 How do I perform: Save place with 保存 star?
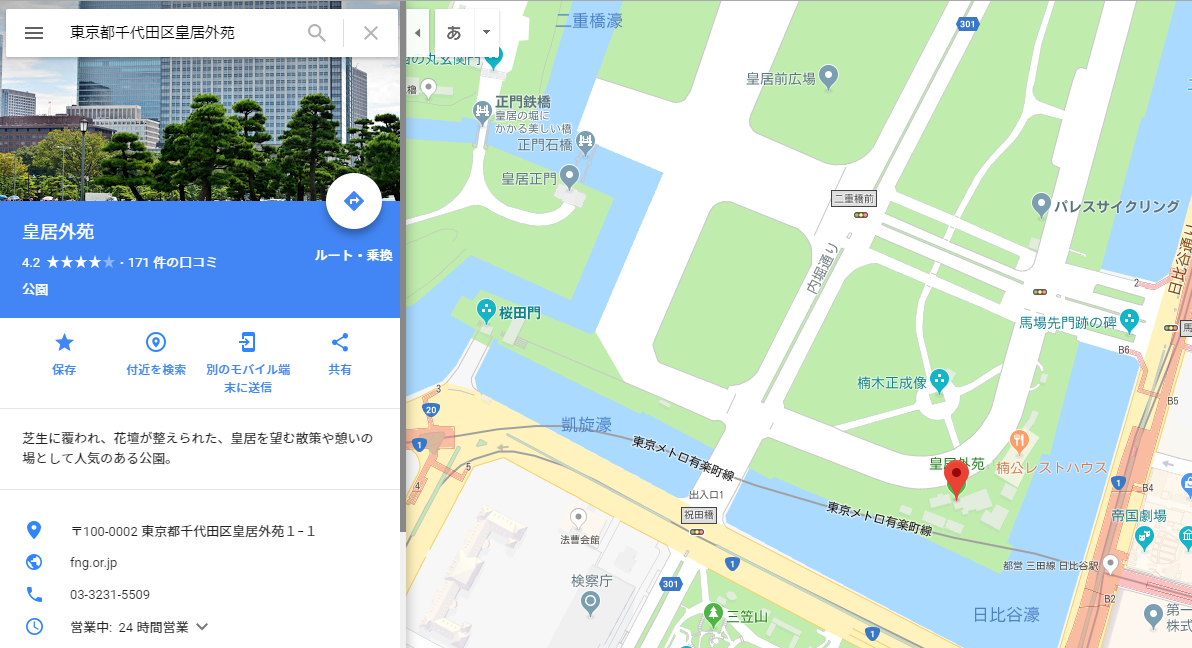(64, 352)
